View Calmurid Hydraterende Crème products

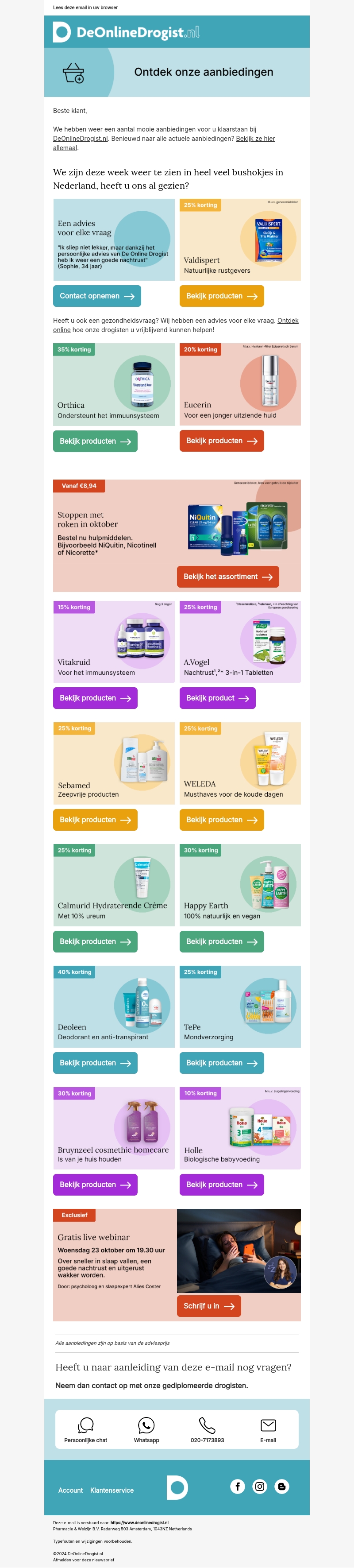[95, 942]
